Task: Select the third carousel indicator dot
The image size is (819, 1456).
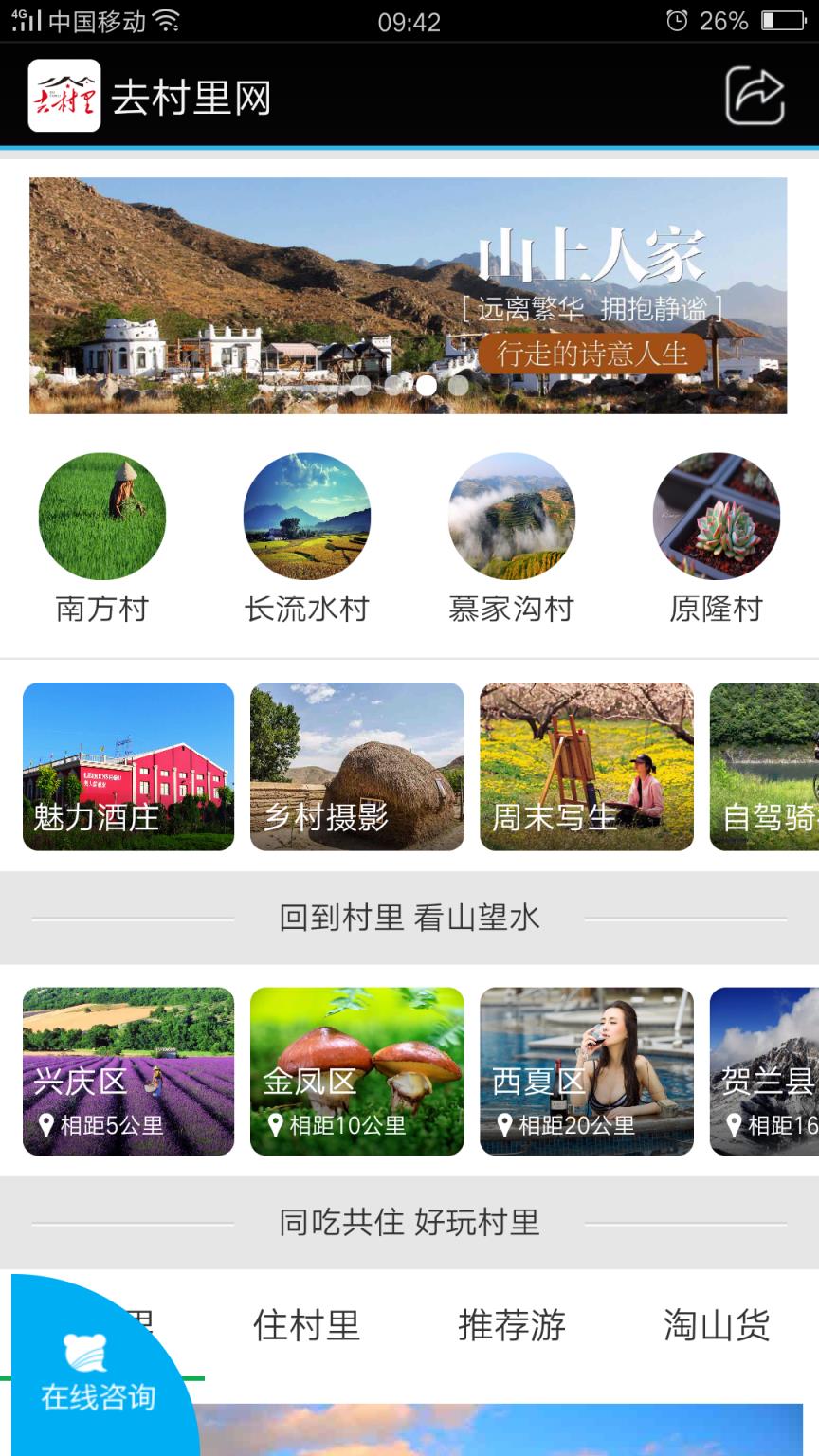Action: click(x=425, y=388)
